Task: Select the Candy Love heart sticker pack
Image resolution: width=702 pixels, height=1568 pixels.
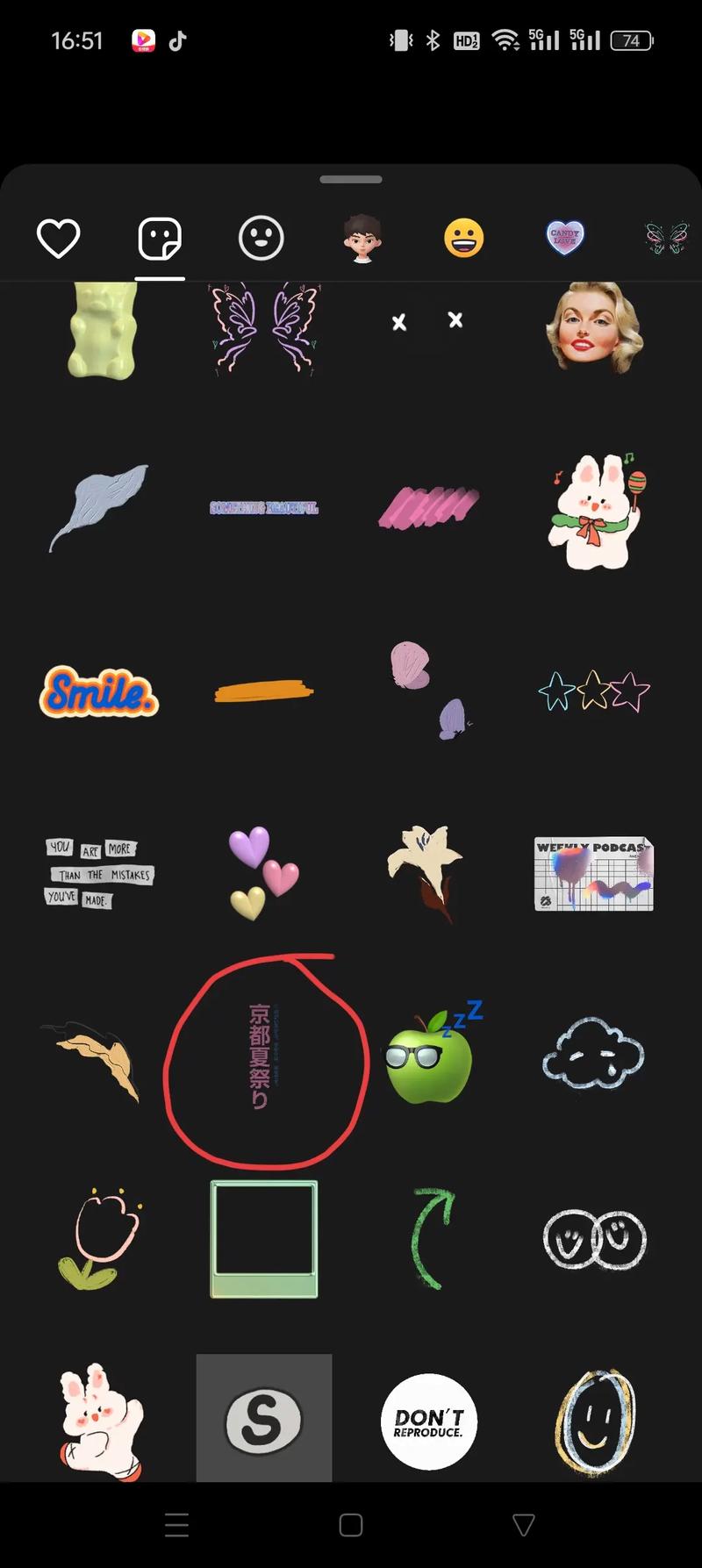Action: click(564, 237)
